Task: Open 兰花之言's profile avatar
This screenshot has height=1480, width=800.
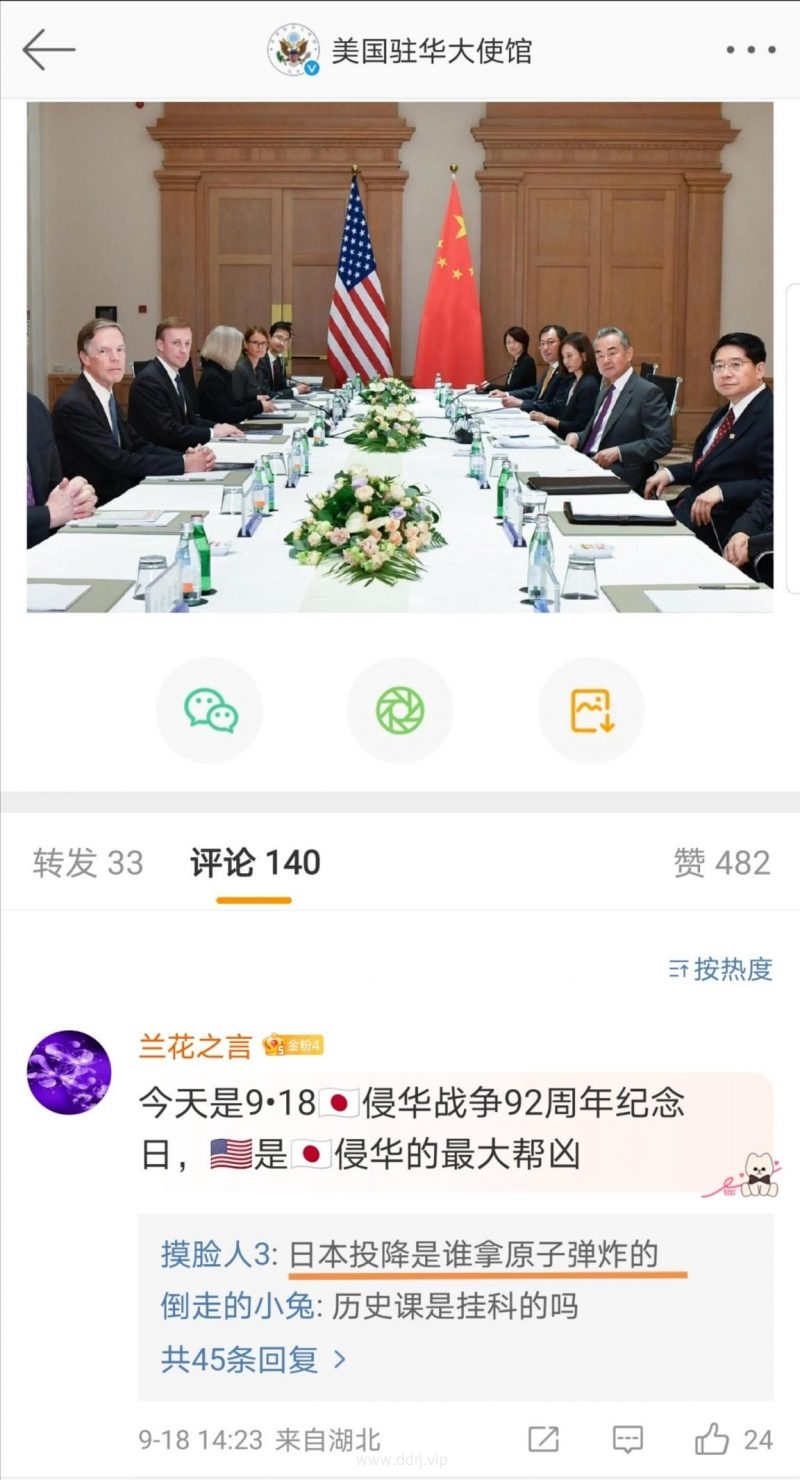Action: [x=69, y=1073]
